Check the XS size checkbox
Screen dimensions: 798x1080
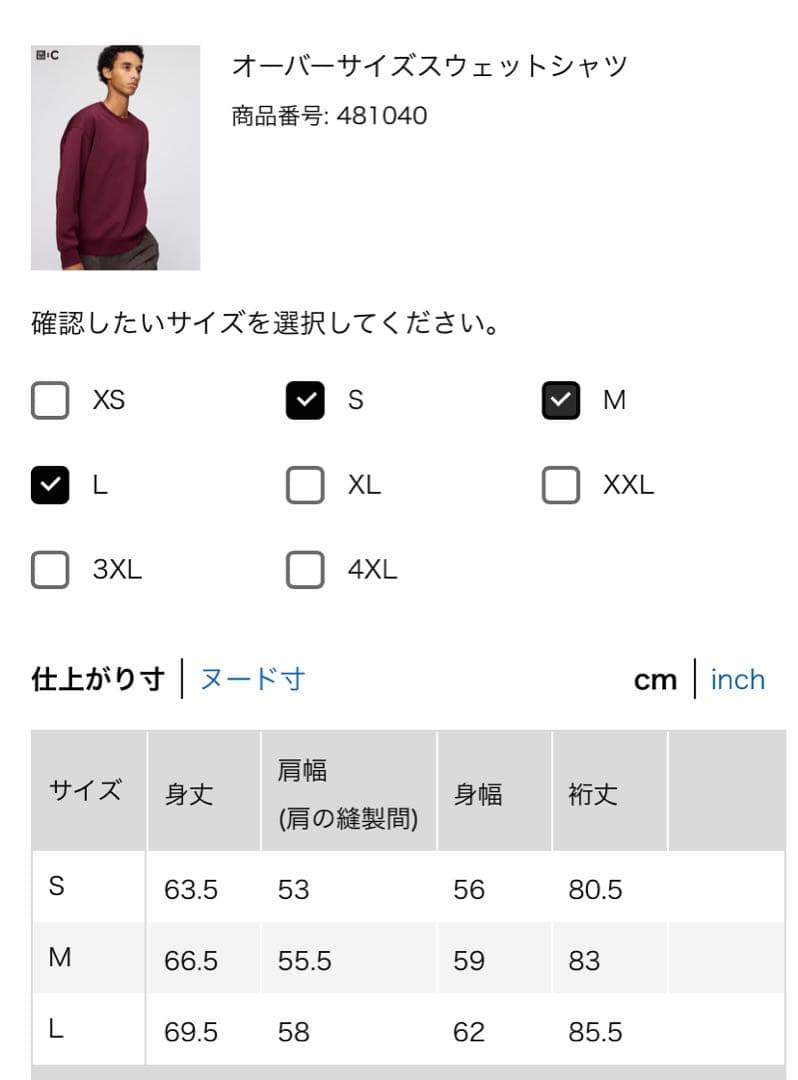coord(50,400)
